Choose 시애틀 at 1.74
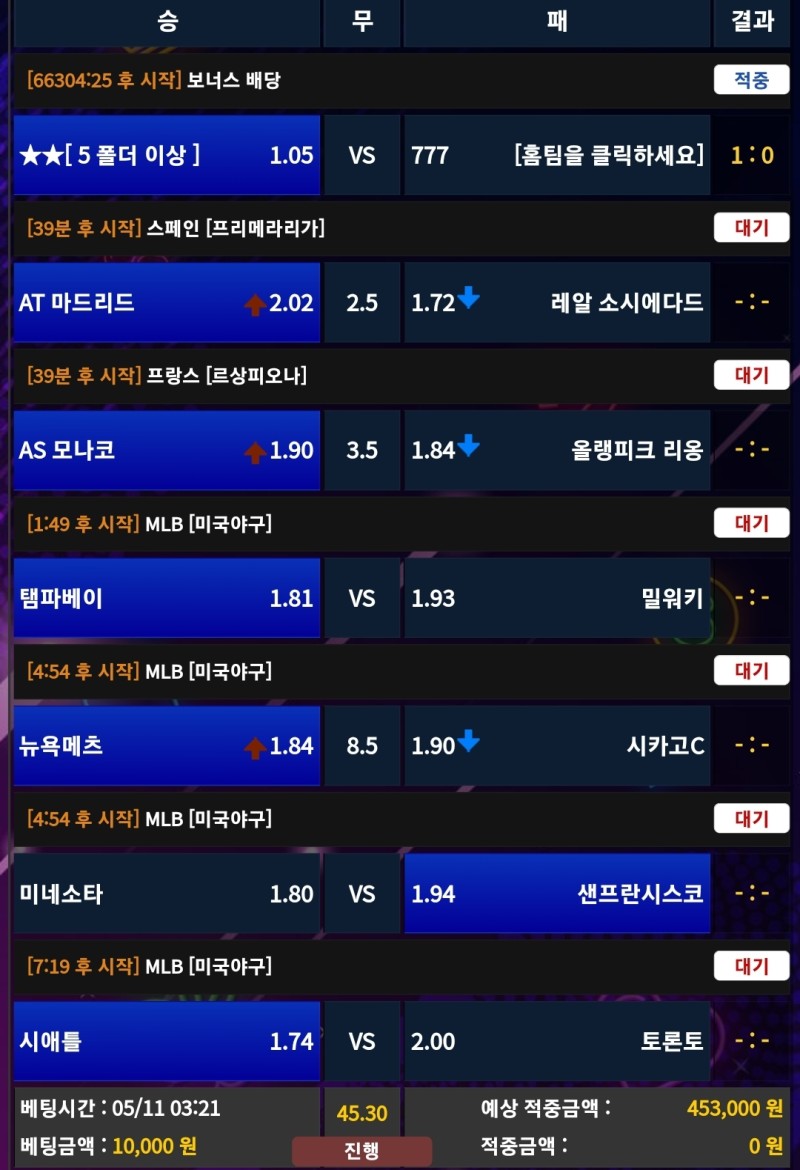Screen dimensions: 800x1170 [x=167, y=1041]
